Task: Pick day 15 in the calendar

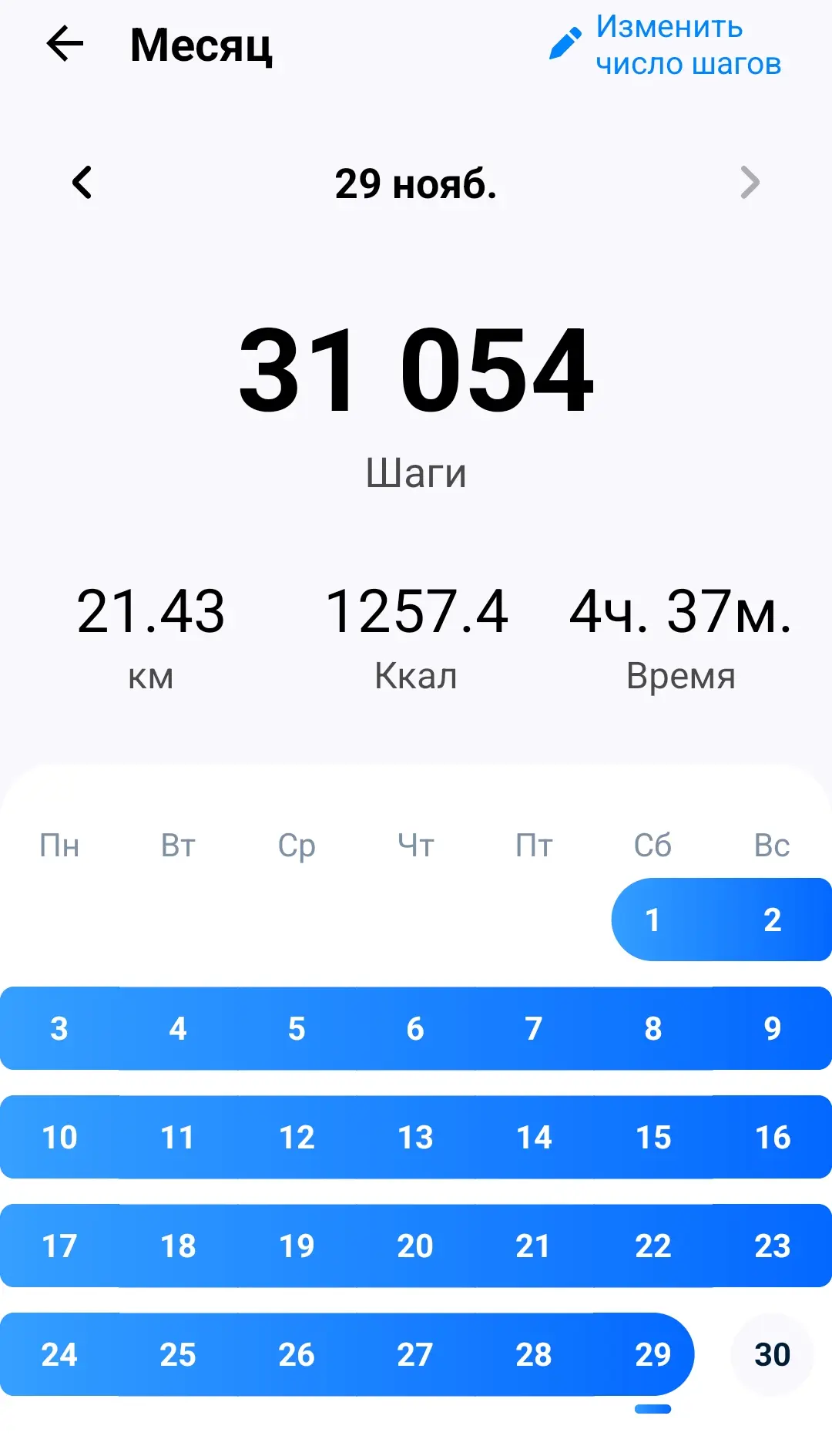Action: pos(653,1137)
